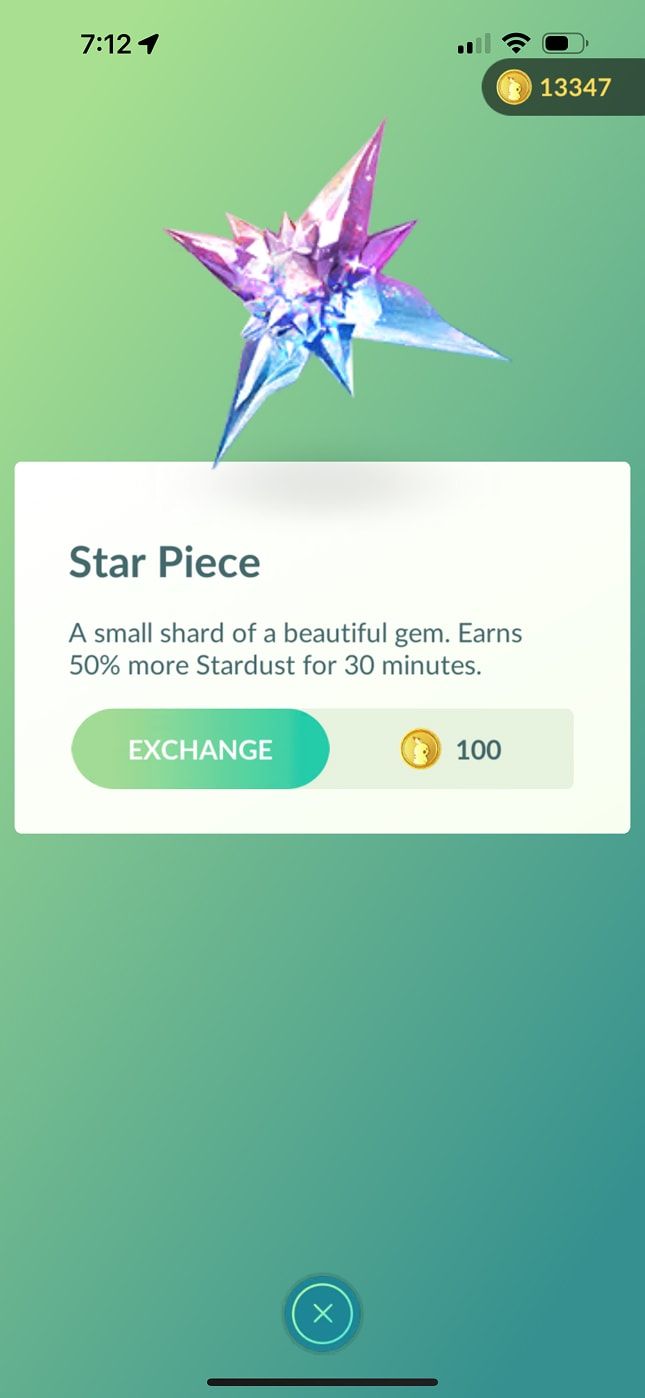
Task: Close the Star Piece item screen
Action: pyautogui.click(x=322, y=1313)
